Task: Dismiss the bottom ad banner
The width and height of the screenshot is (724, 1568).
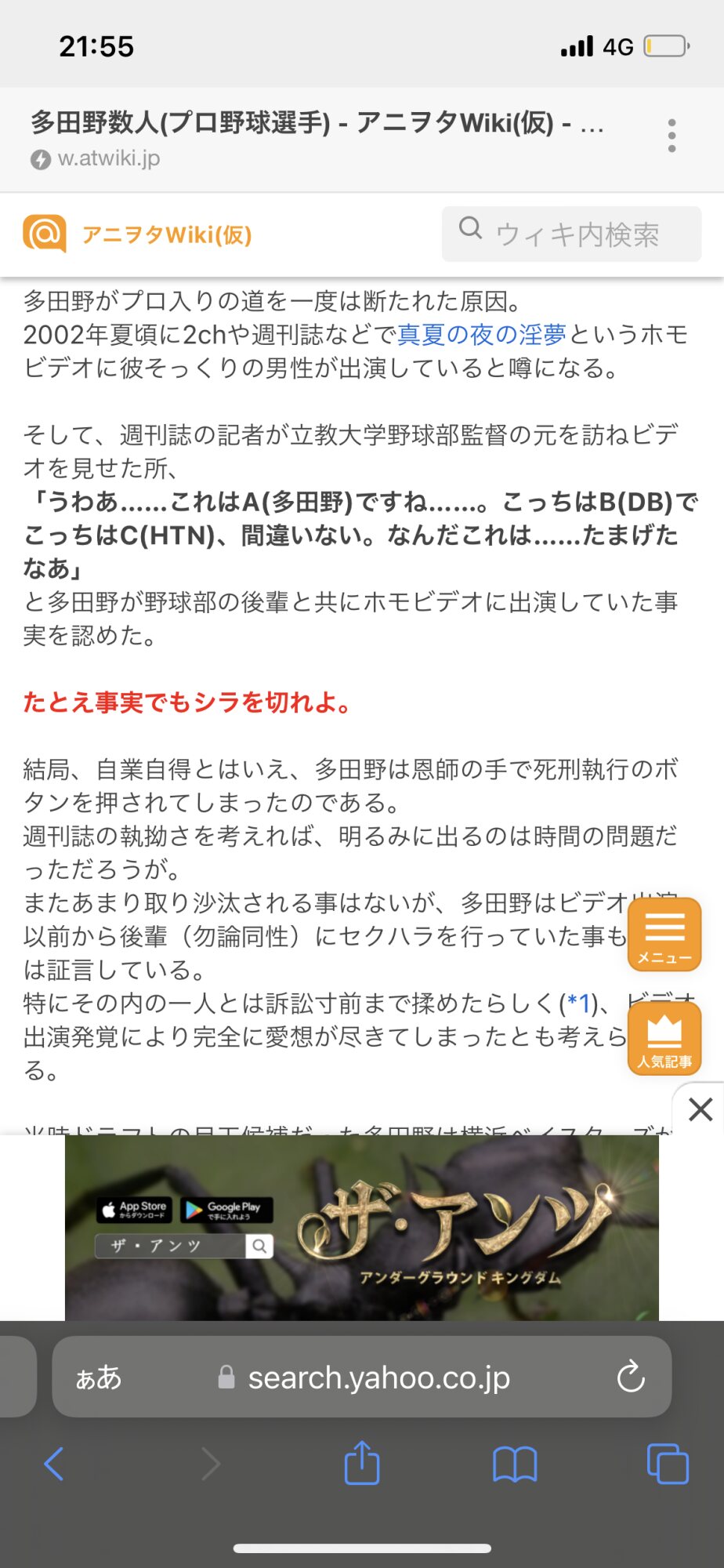Action: (700, 1109)
